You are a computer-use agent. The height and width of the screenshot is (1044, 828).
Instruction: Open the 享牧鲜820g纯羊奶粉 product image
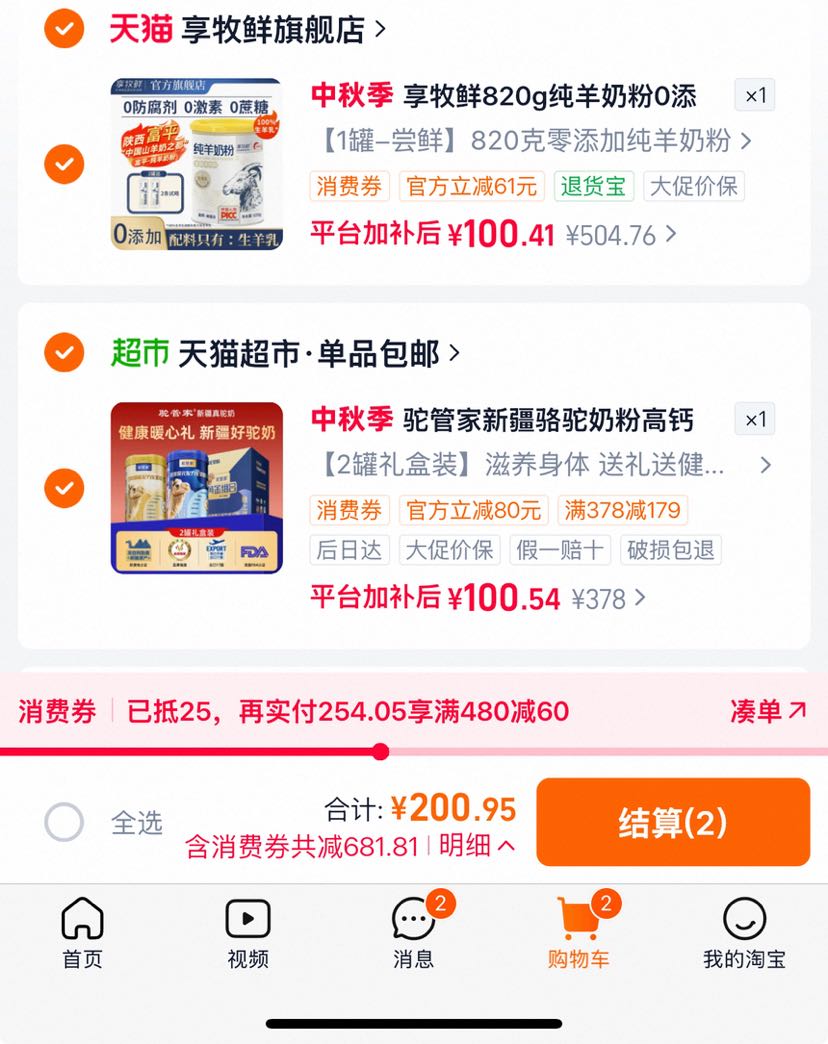pos(196,164)
